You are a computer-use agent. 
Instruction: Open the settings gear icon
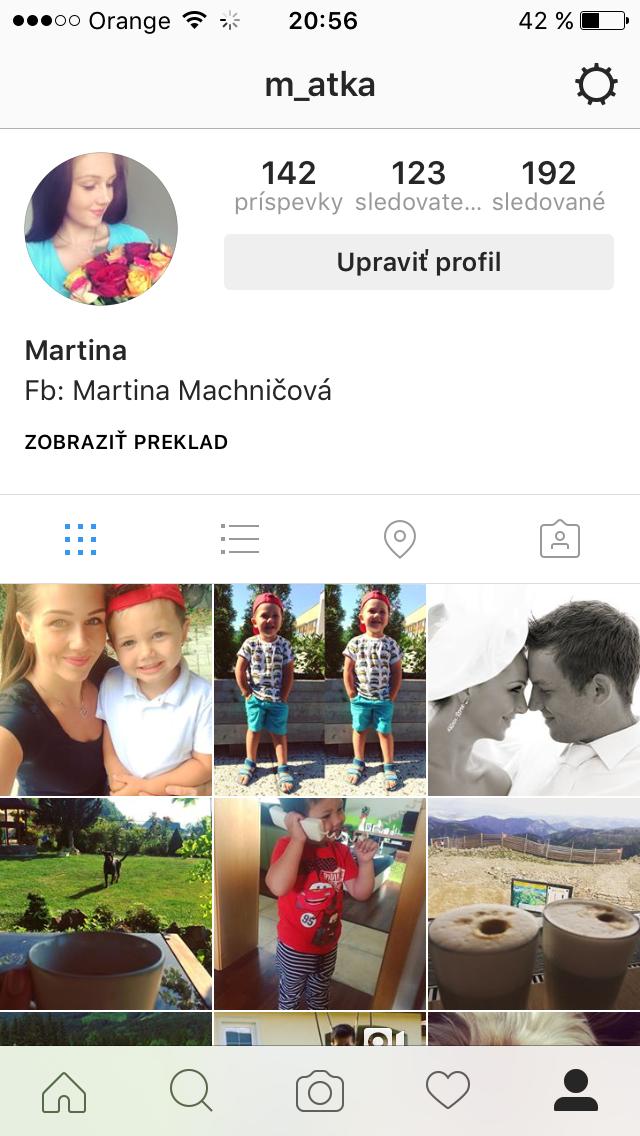click(596, 85)
